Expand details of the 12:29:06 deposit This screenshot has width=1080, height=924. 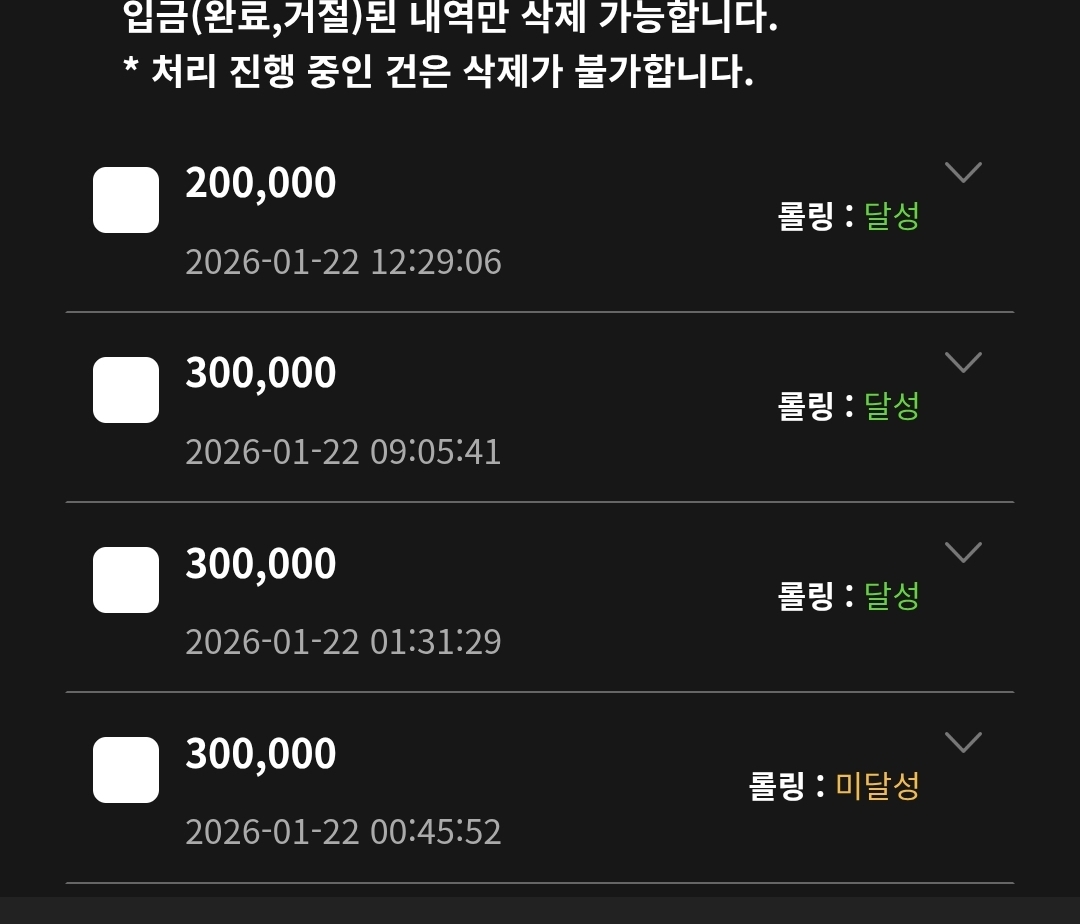point(963,172)
